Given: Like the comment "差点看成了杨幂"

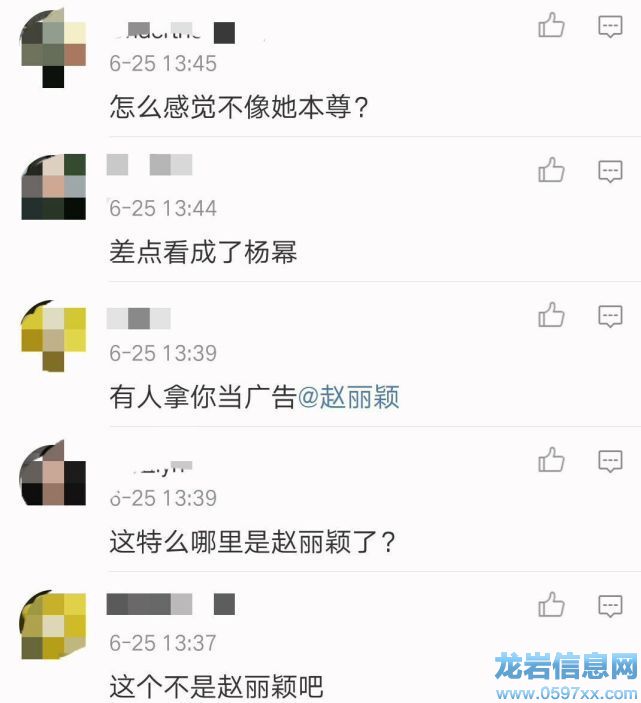Looking at the screenshot, I should 552,171.
